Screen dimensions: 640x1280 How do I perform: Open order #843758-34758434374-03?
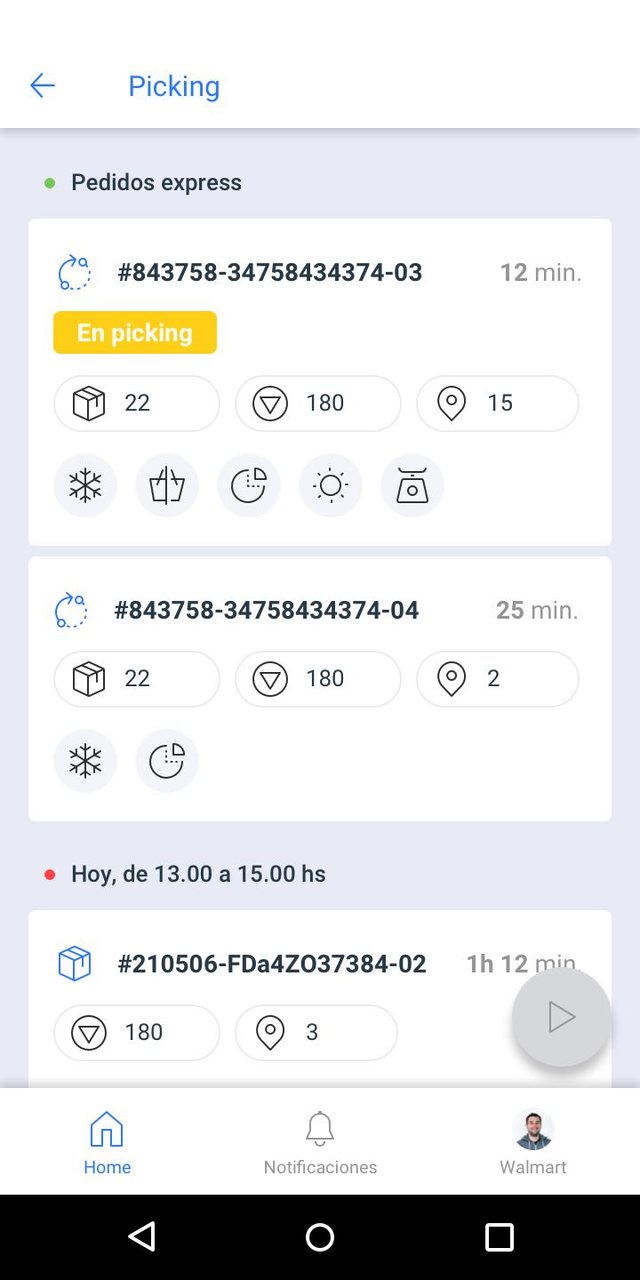pyautogui.click(x=270, y=272)
